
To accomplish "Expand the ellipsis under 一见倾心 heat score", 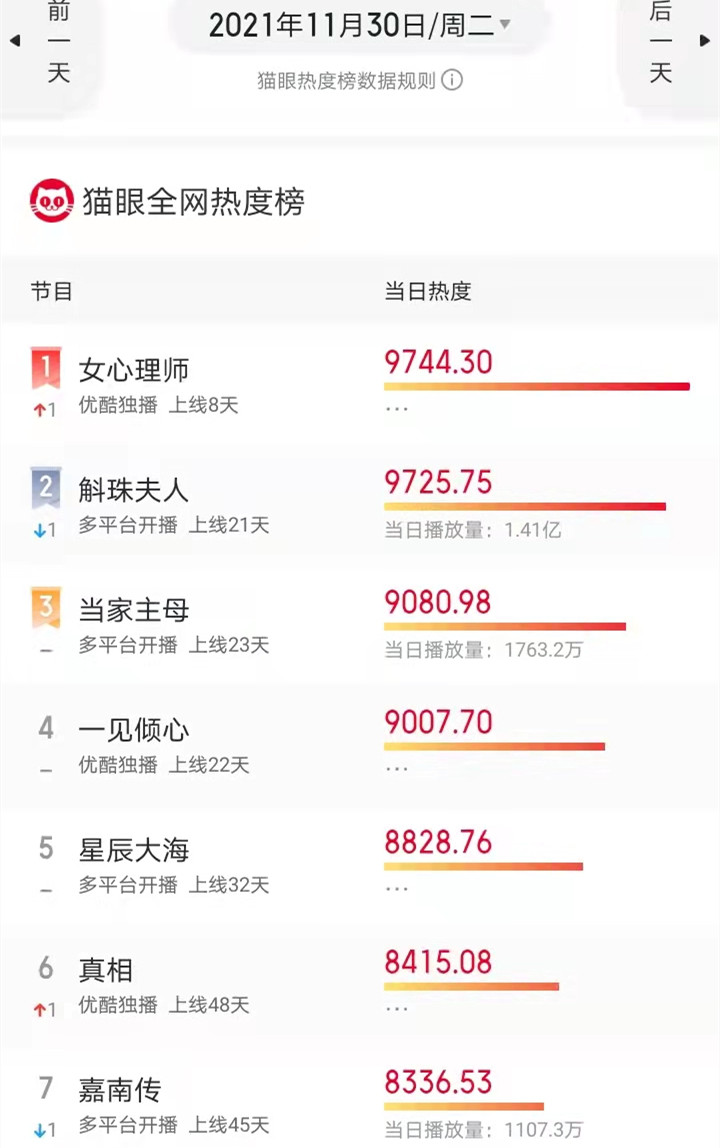I will point(397,767).
